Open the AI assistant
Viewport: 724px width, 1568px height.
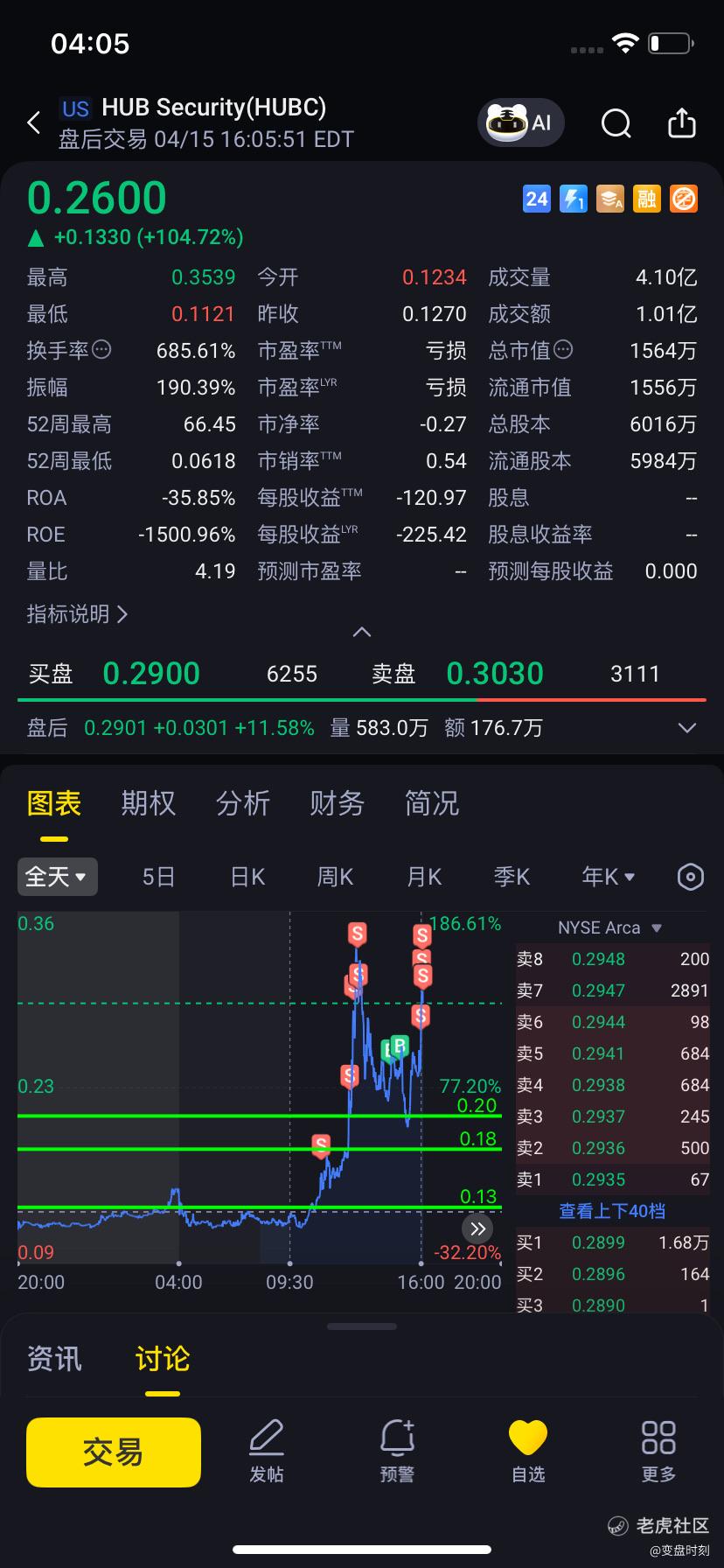click(521, 122)
